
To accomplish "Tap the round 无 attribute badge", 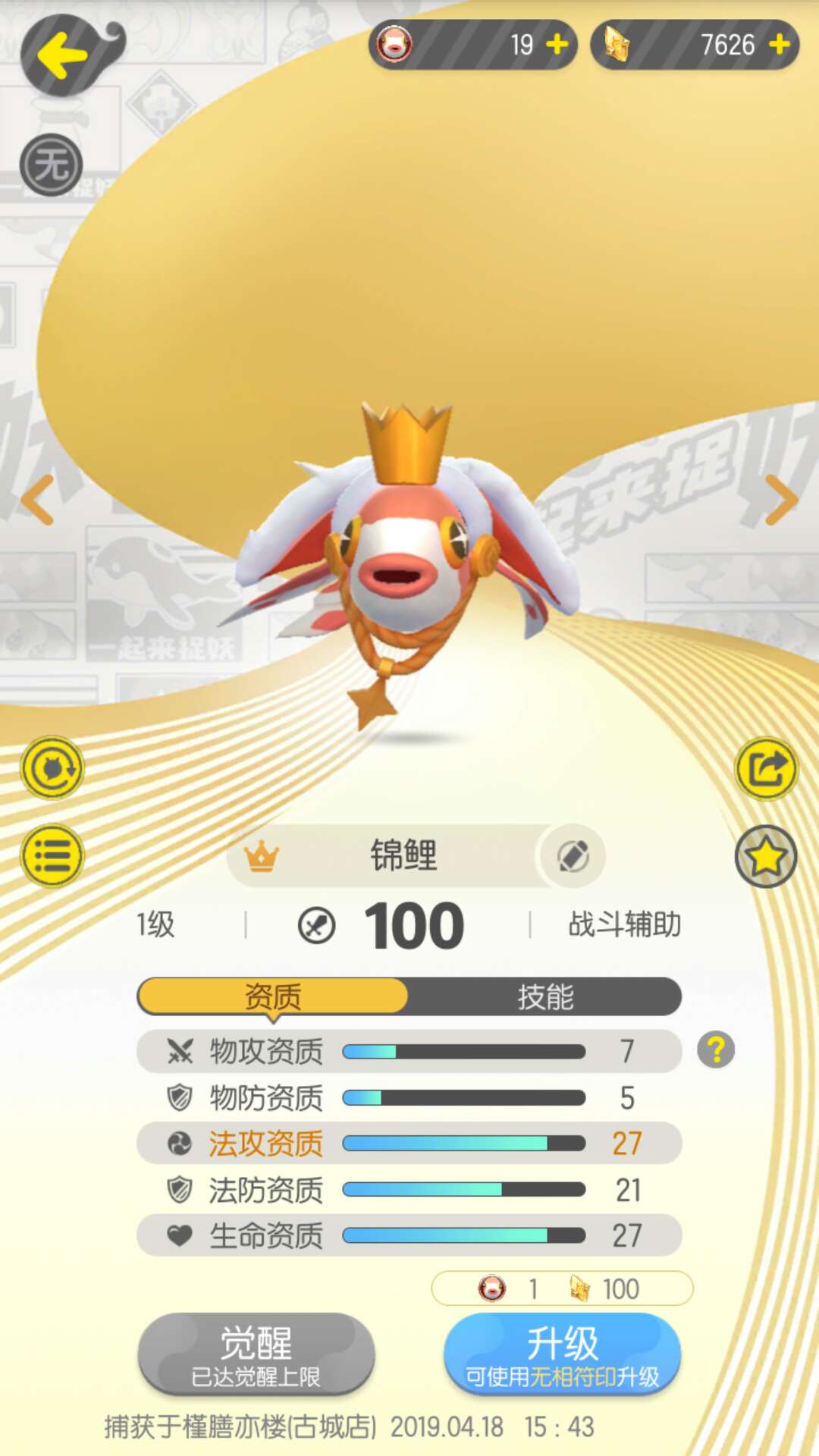I will (x=52, y=165).
